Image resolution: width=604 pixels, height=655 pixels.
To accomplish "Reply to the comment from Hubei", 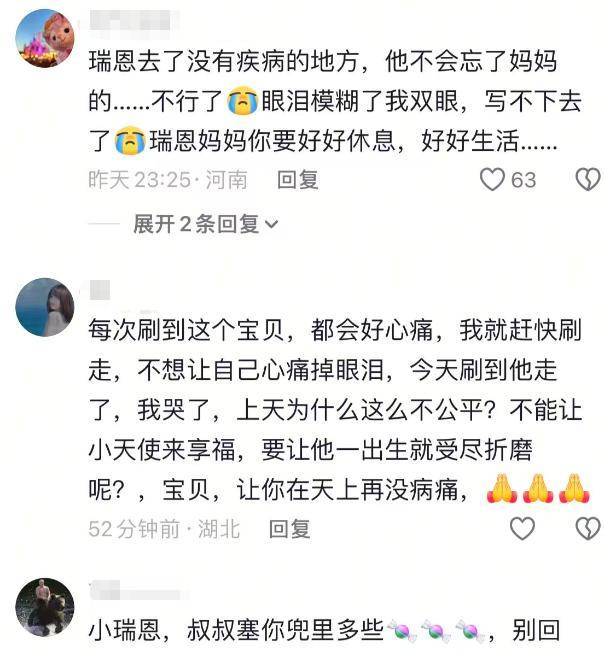I will point(290,529).
